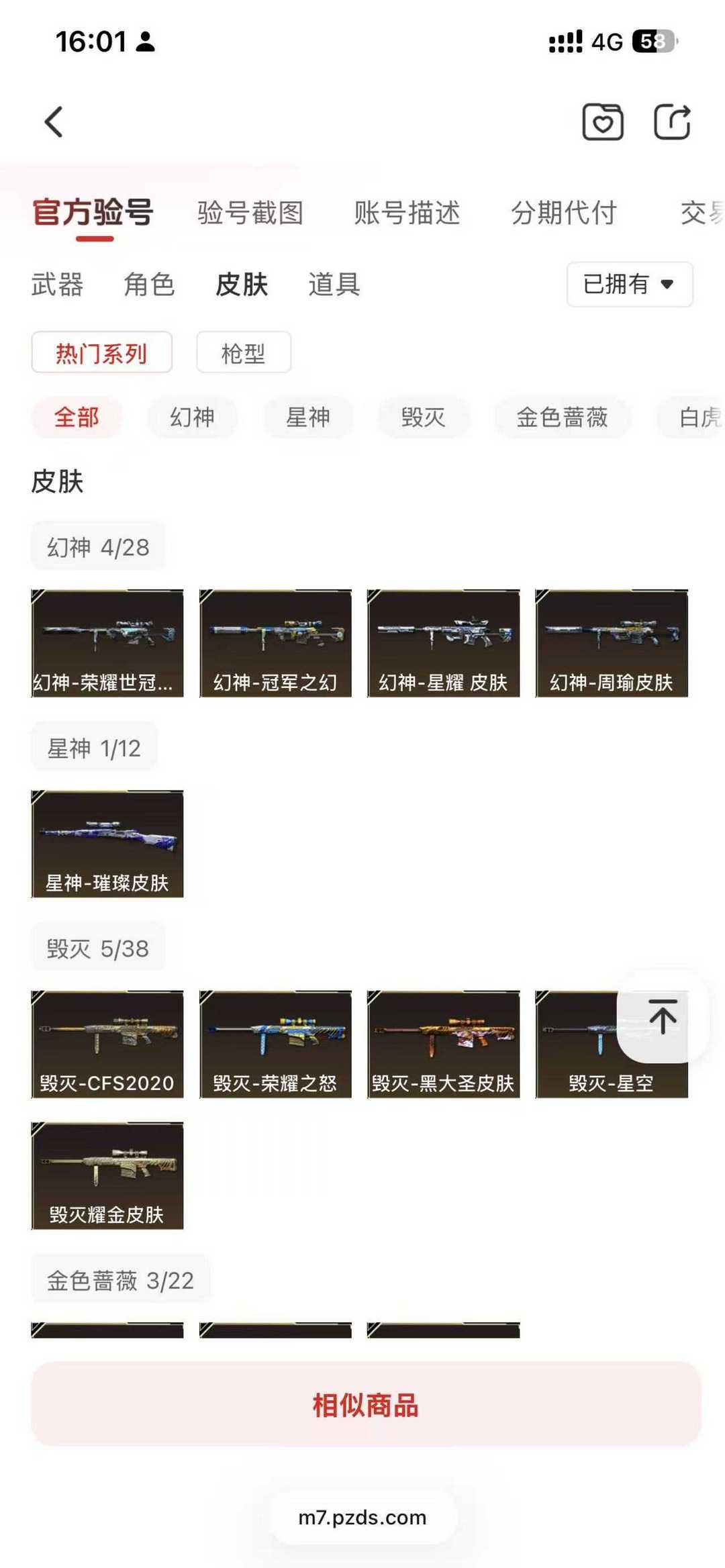
Task: Add this listing to favorites
Action: pos(602,122)
